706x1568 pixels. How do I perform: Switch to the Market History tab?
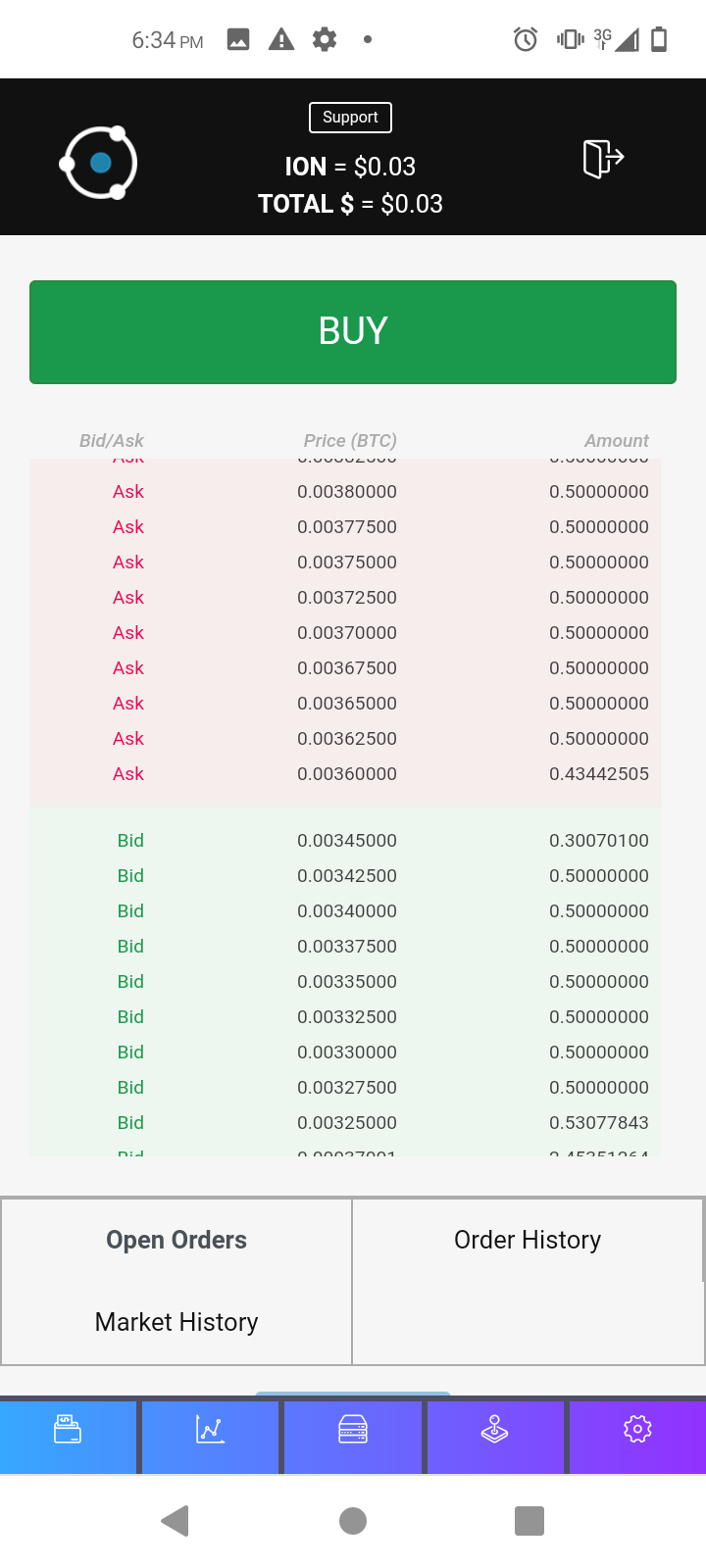[x=176, y=1322]
